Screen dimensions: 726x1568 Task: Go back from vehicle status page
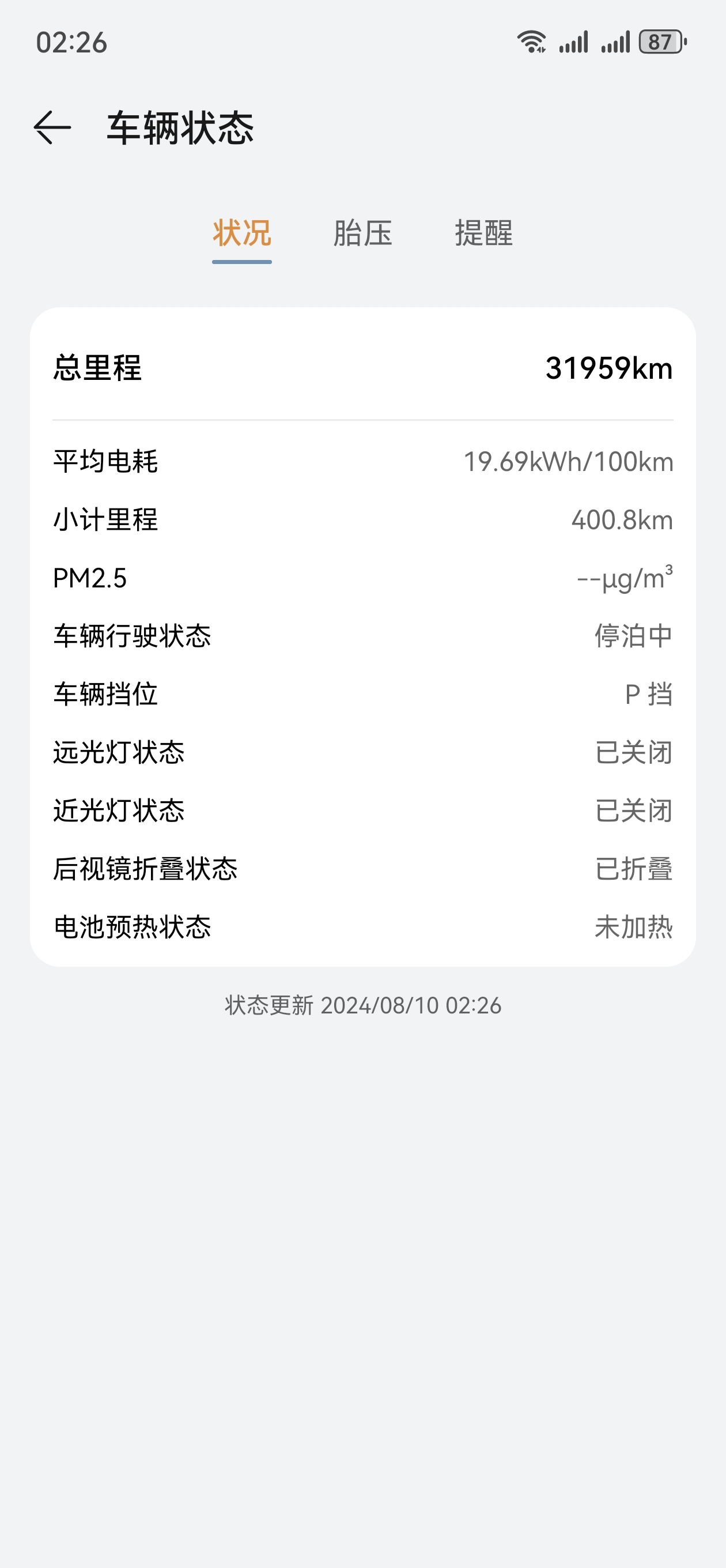click(x=52, y=128)
